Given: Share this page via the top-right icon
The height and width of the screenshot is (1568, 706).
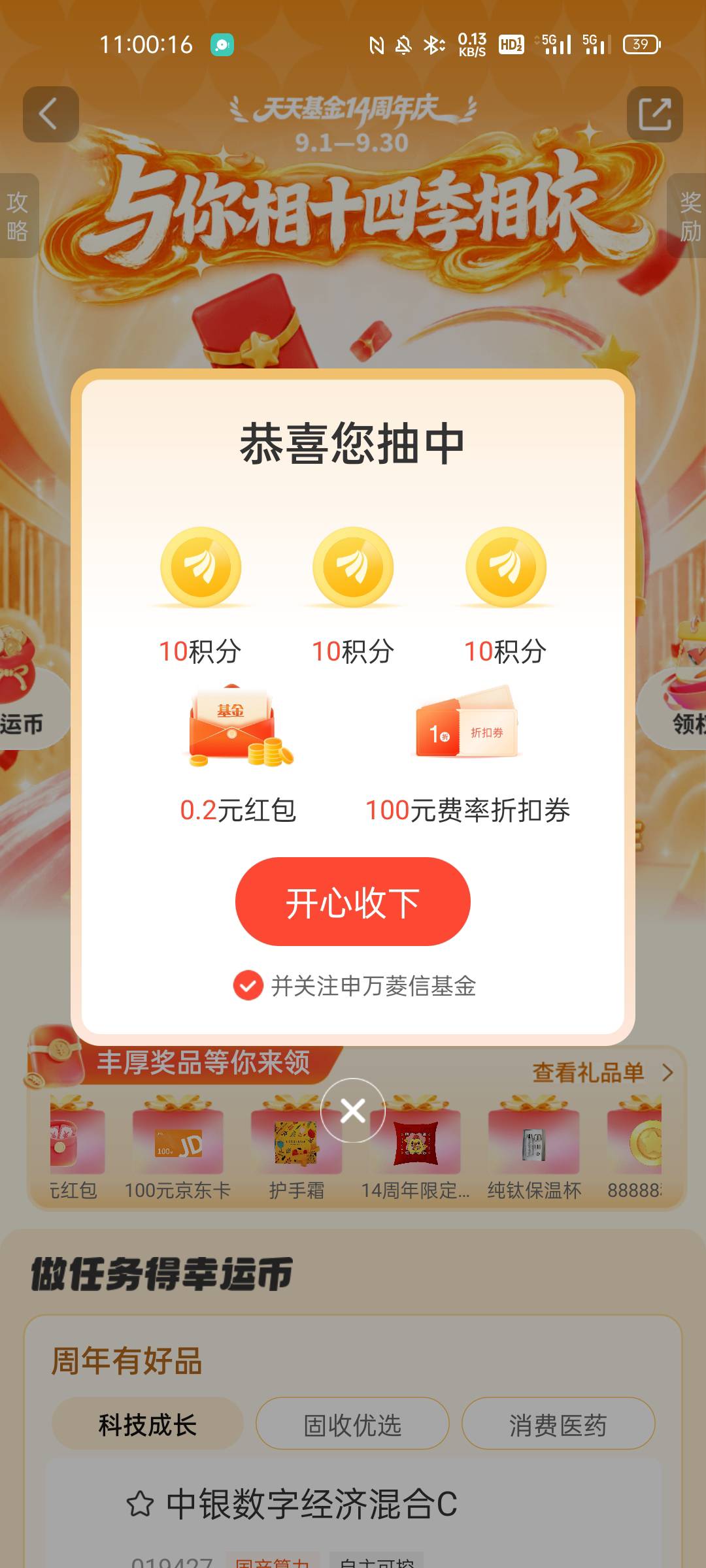Looking at the screenshot, I should (655, 114).
